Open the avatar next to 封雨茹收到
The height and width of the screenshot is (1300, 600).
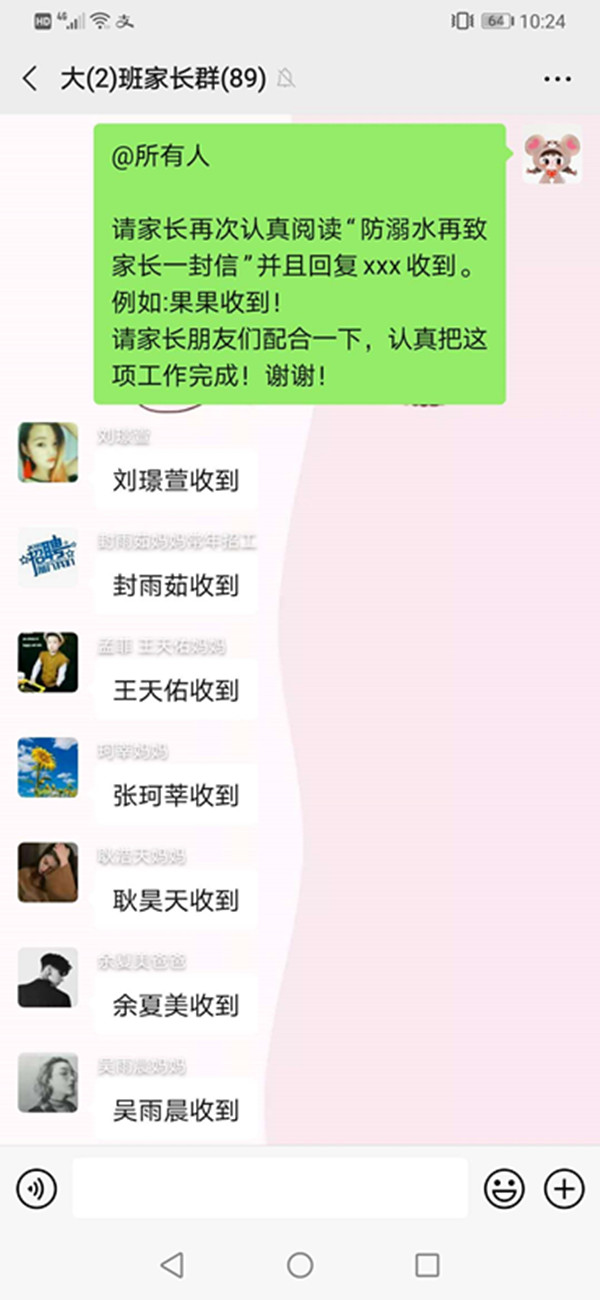coord(48,557)
